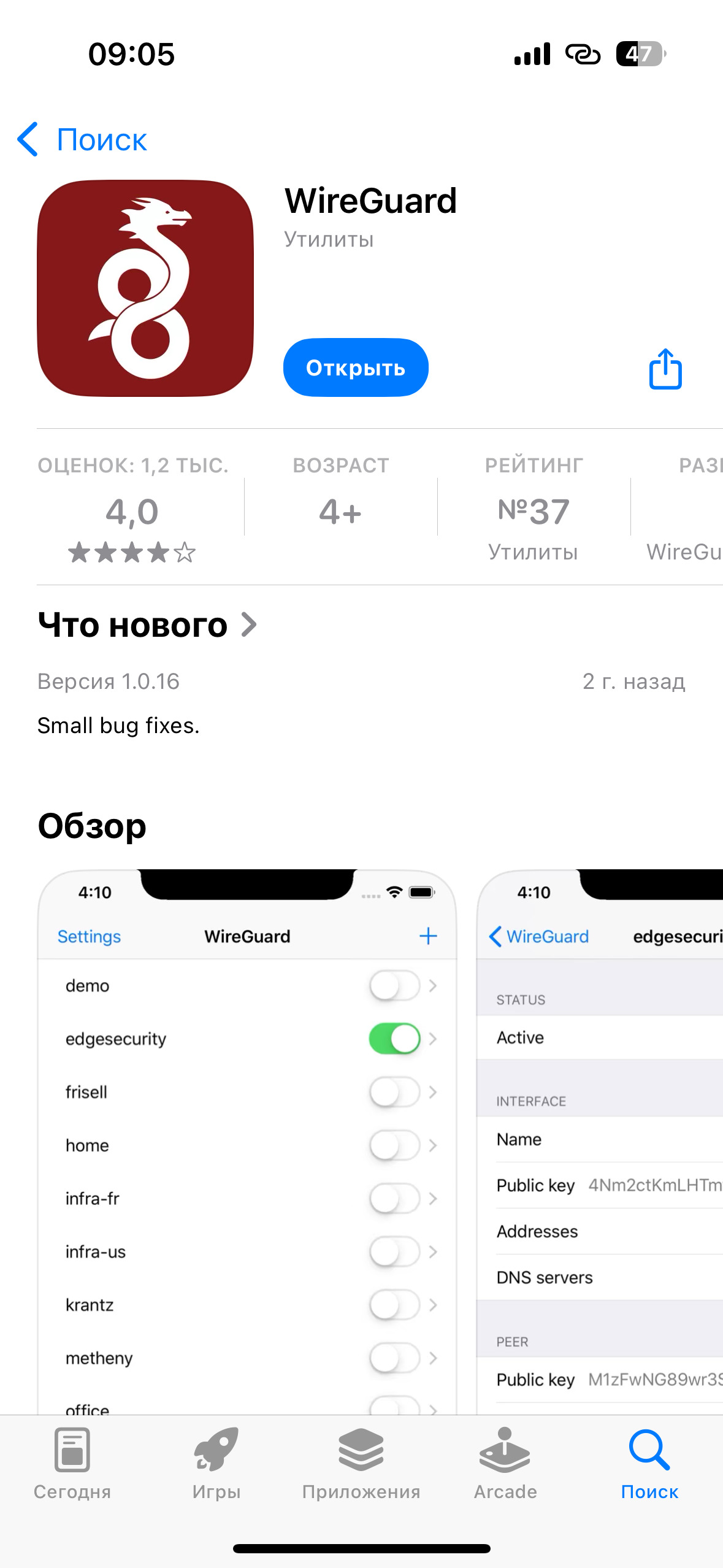Share the WireGuard app page
Viewport: 723px width, 1568px height.
pyautogui.click(x=665, y=369)
